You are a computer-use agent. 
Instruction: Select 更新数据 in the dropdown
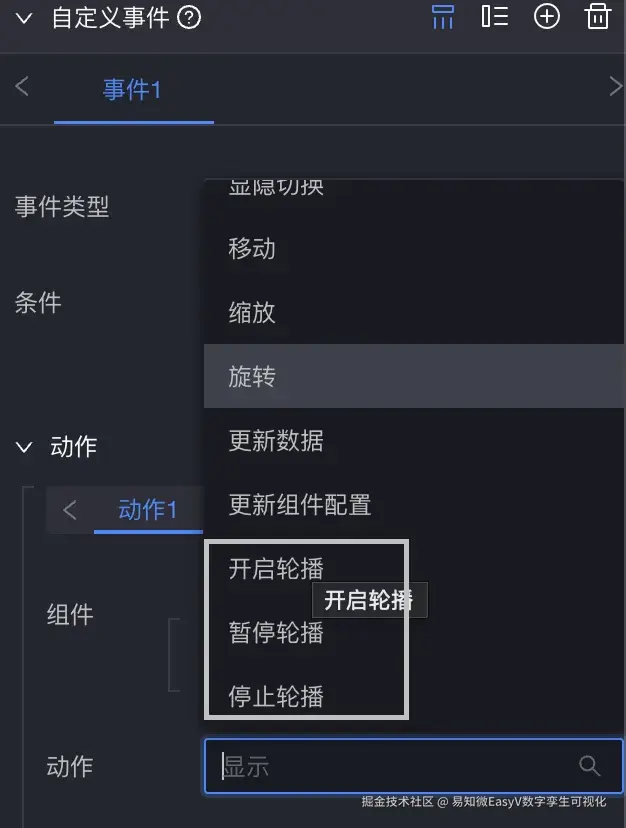[276, 440]
